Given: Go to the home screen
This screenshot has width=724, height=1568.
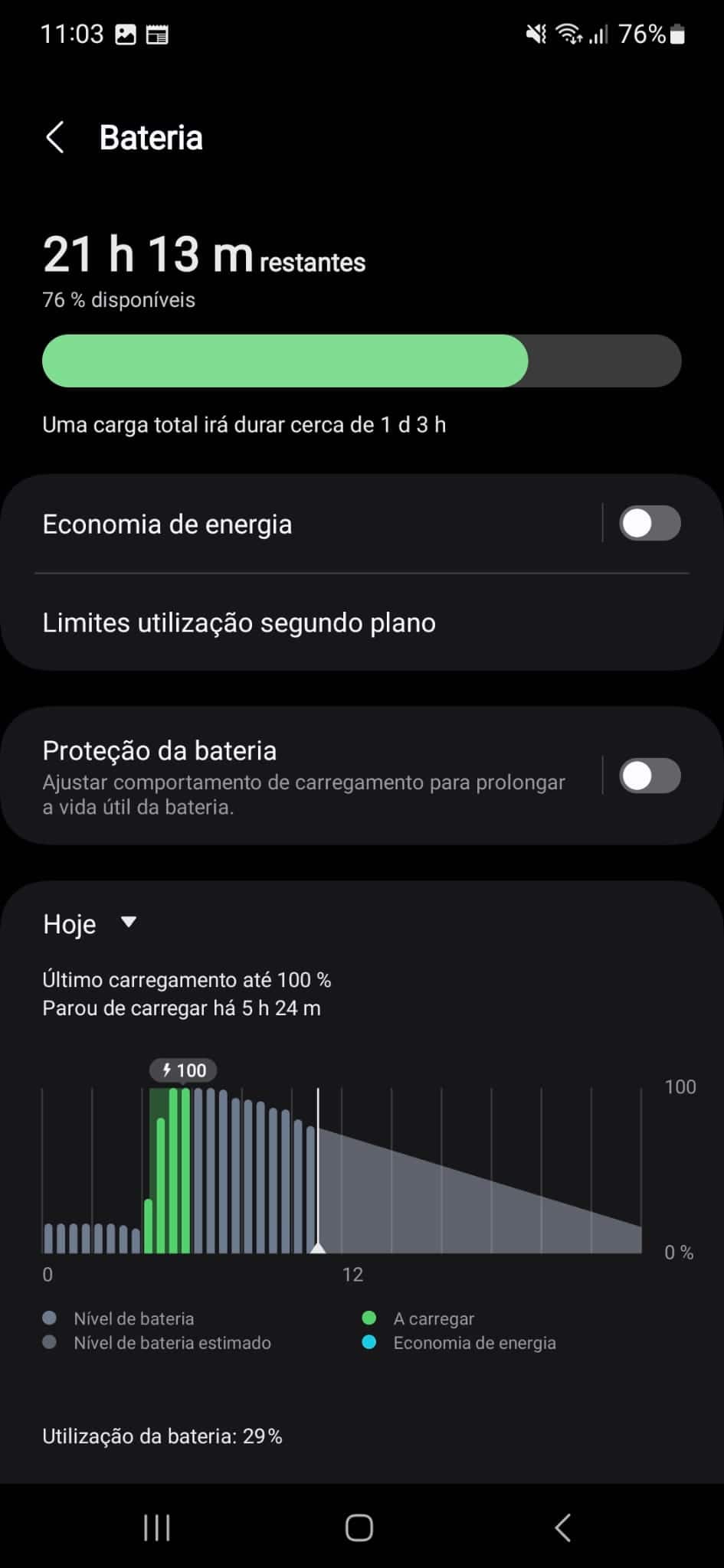Looking at the screenshot, I should pos(359,1528).
